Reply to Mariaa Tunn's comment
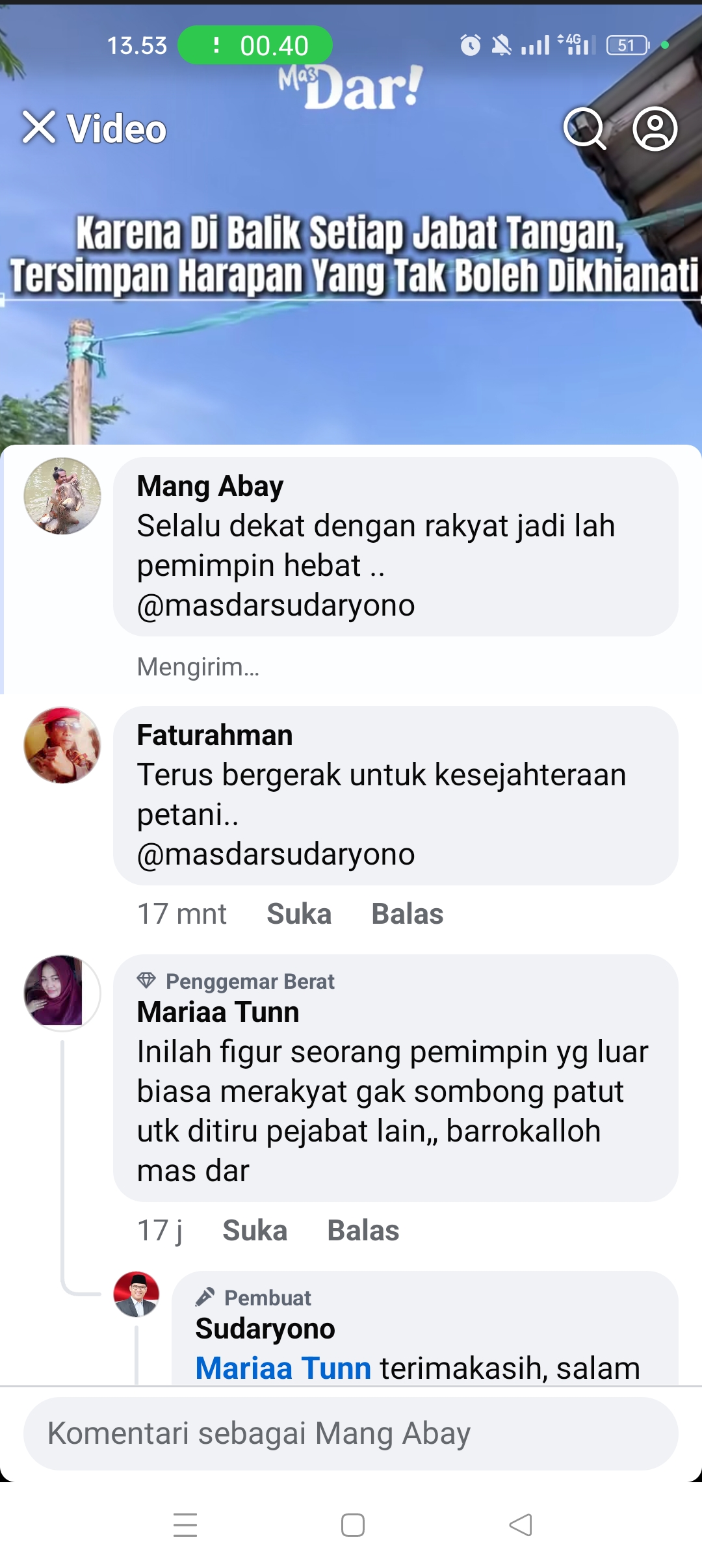702x1568 pixels. [363, 1231]
